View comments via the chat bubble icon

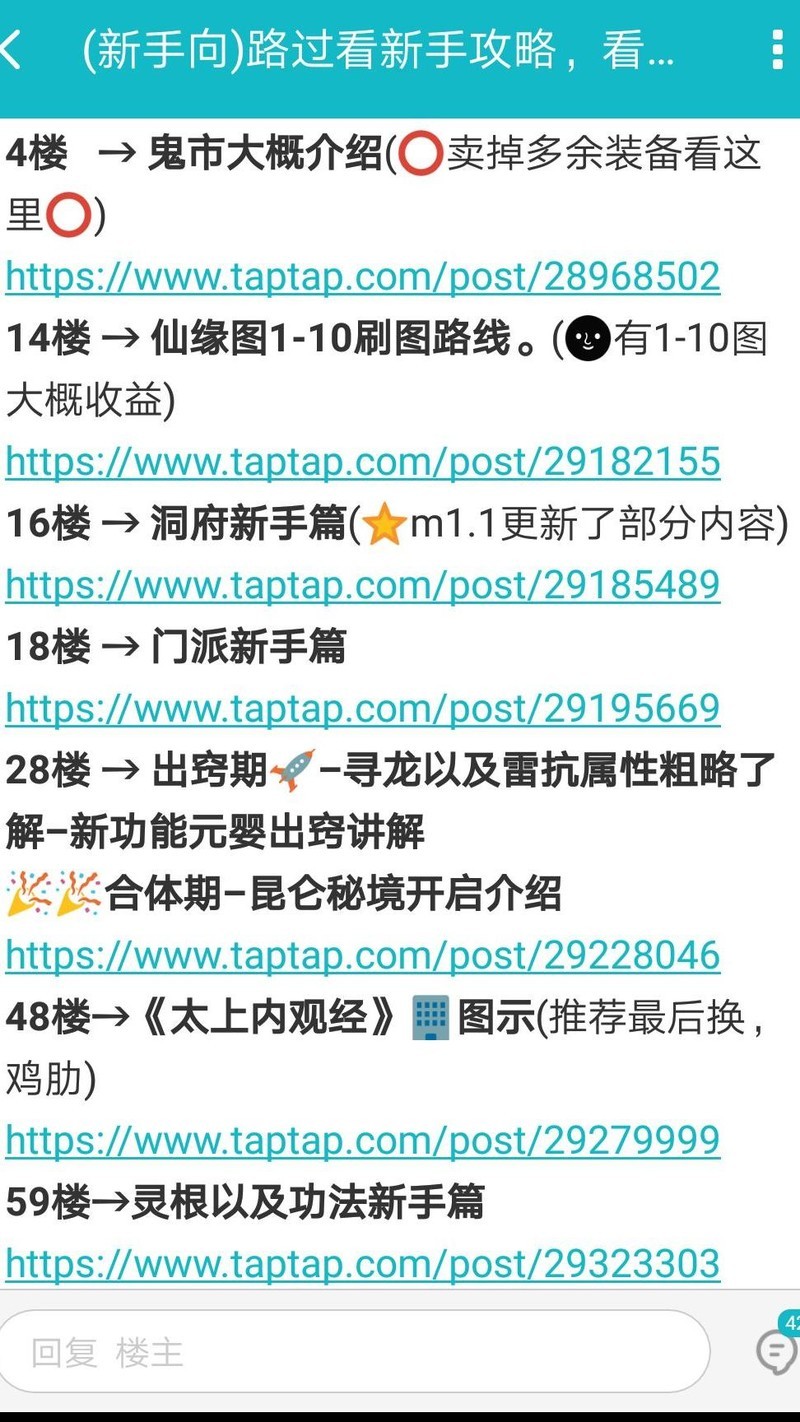tap(775, 1352)
